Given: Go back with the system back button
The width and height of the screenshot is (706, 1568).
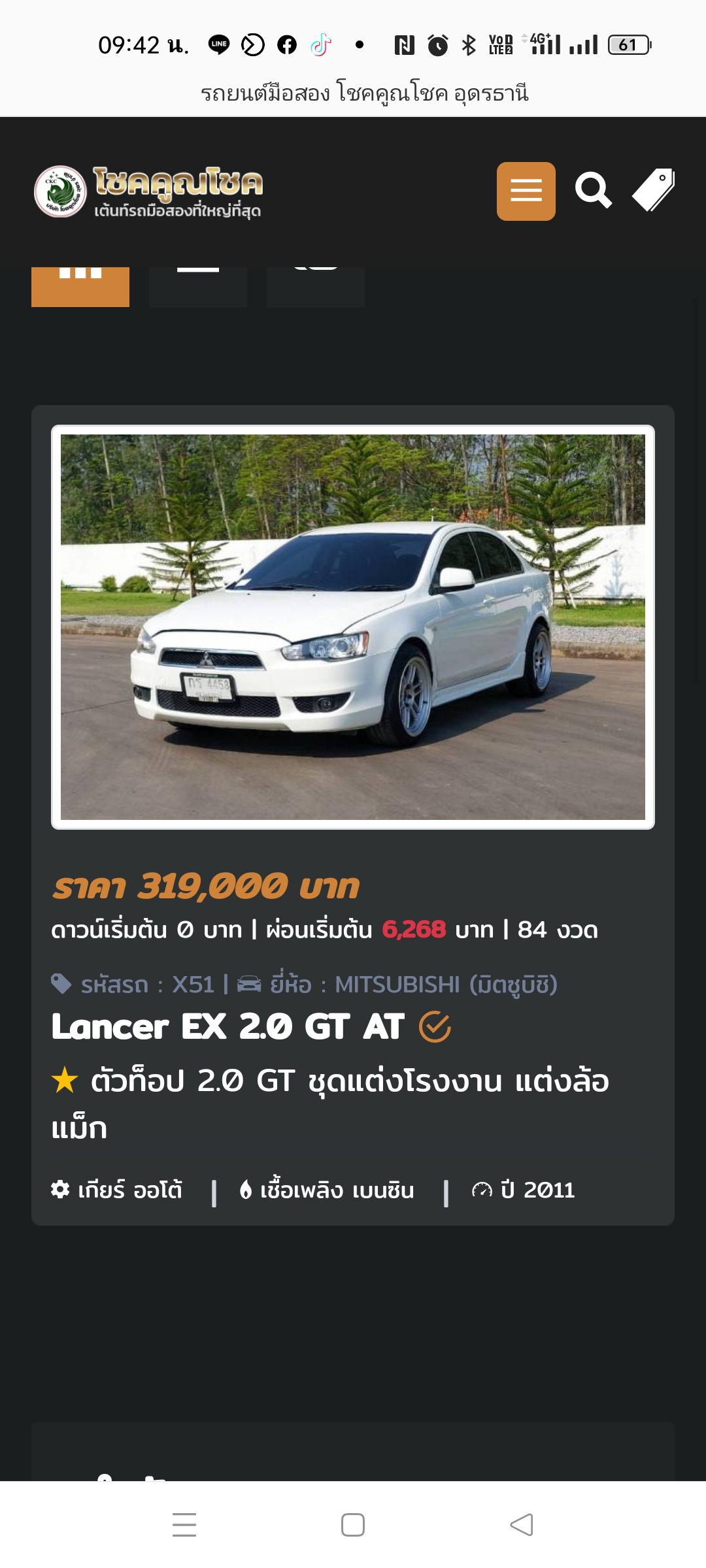Looking at the screenshot, I should 521,1525.
